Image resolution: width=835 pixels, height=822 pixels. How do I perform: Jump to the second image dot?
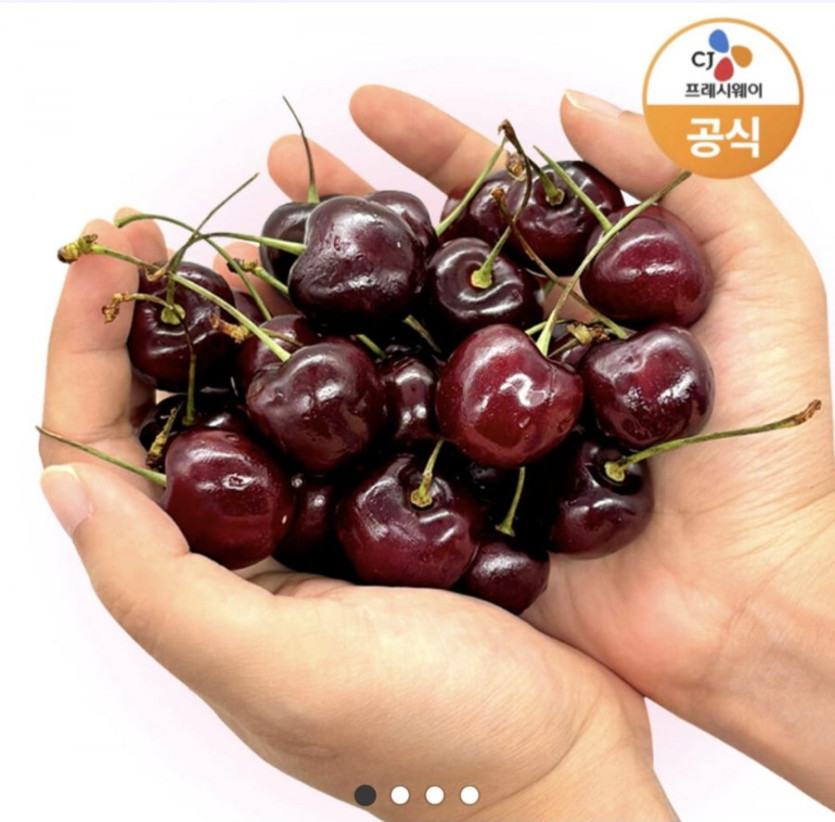point(400,795)
